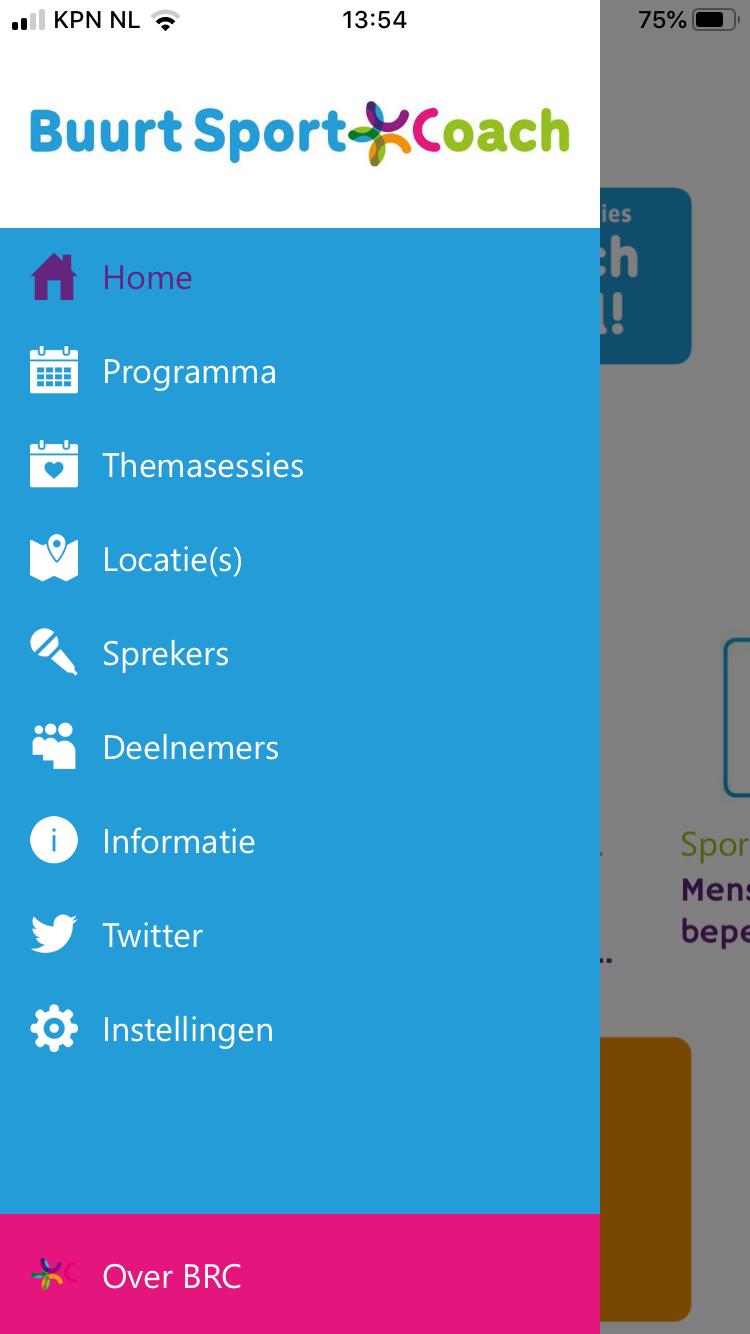
Task: Open the Deelnemers section
Action: [300, 747]
